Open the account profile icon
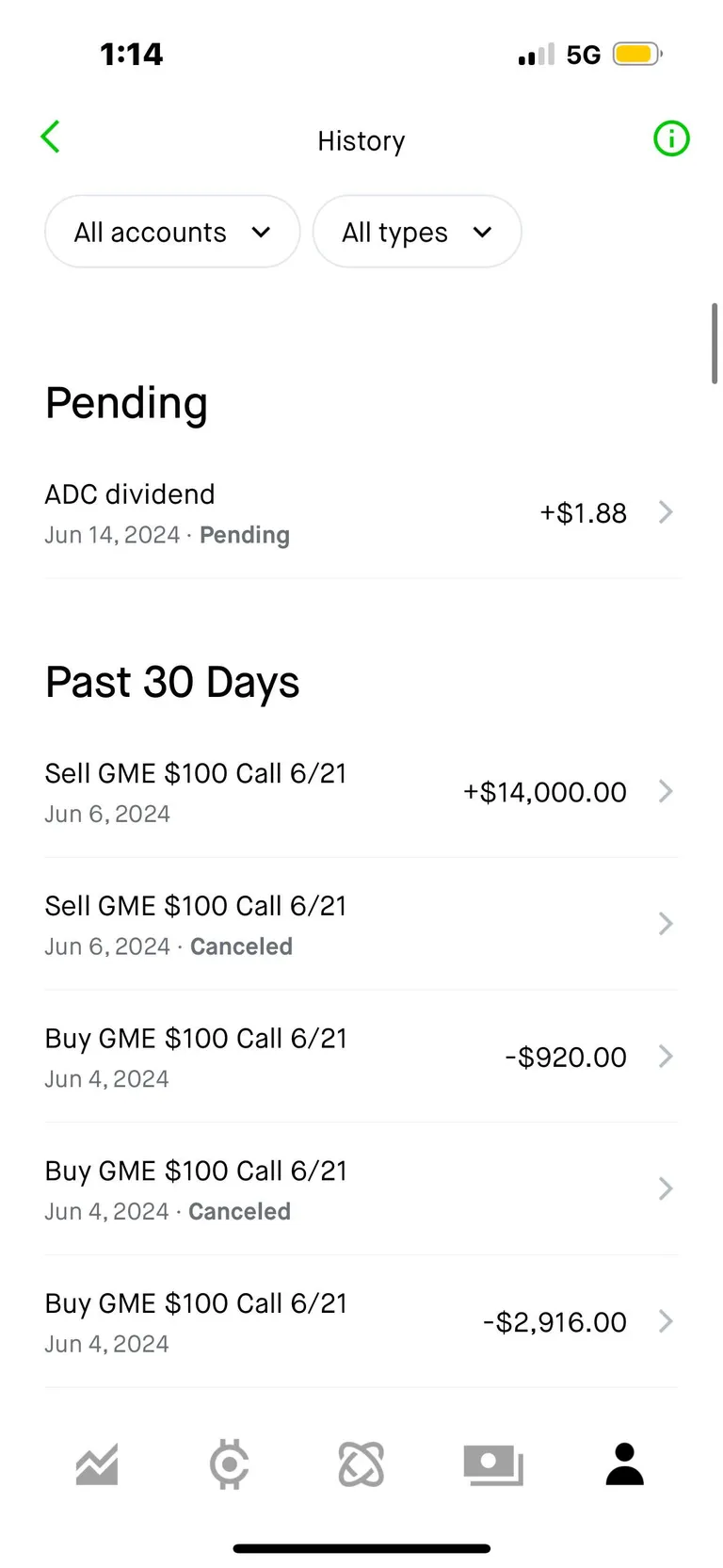This screenshot has width=723, height=1568. pyautogui.click(x=624, y=1463)
